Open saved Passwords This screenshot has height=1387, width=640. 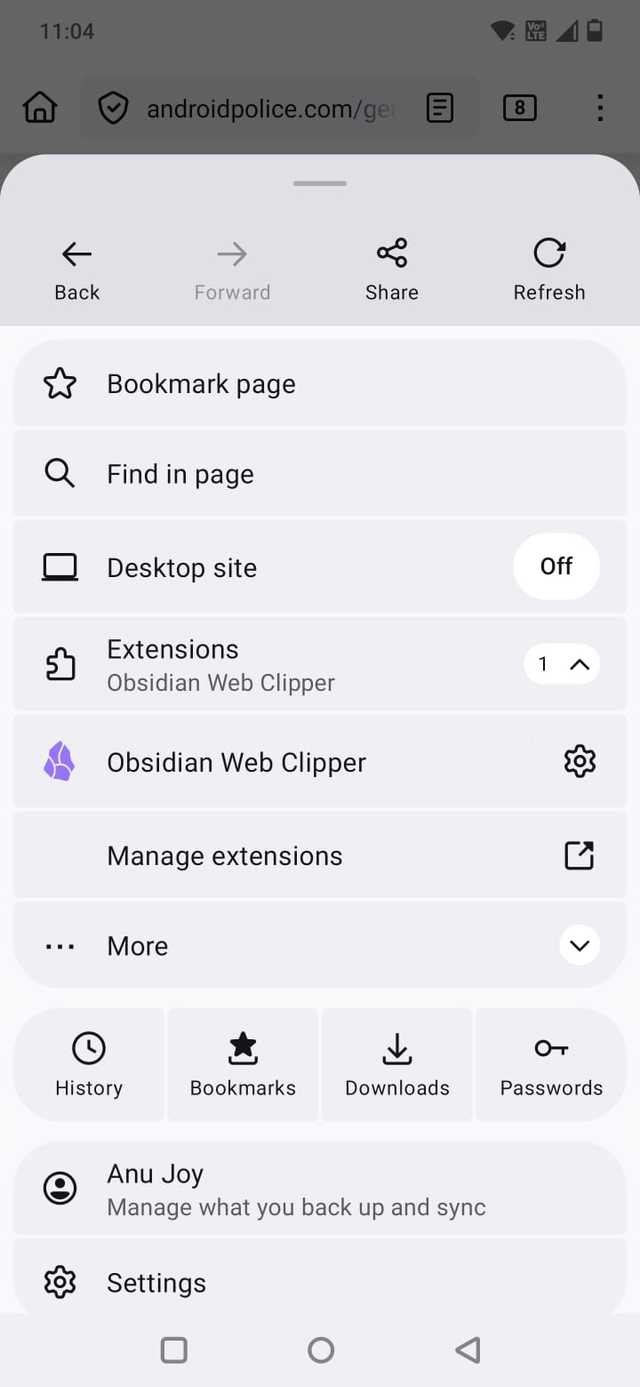point(551,1064)
